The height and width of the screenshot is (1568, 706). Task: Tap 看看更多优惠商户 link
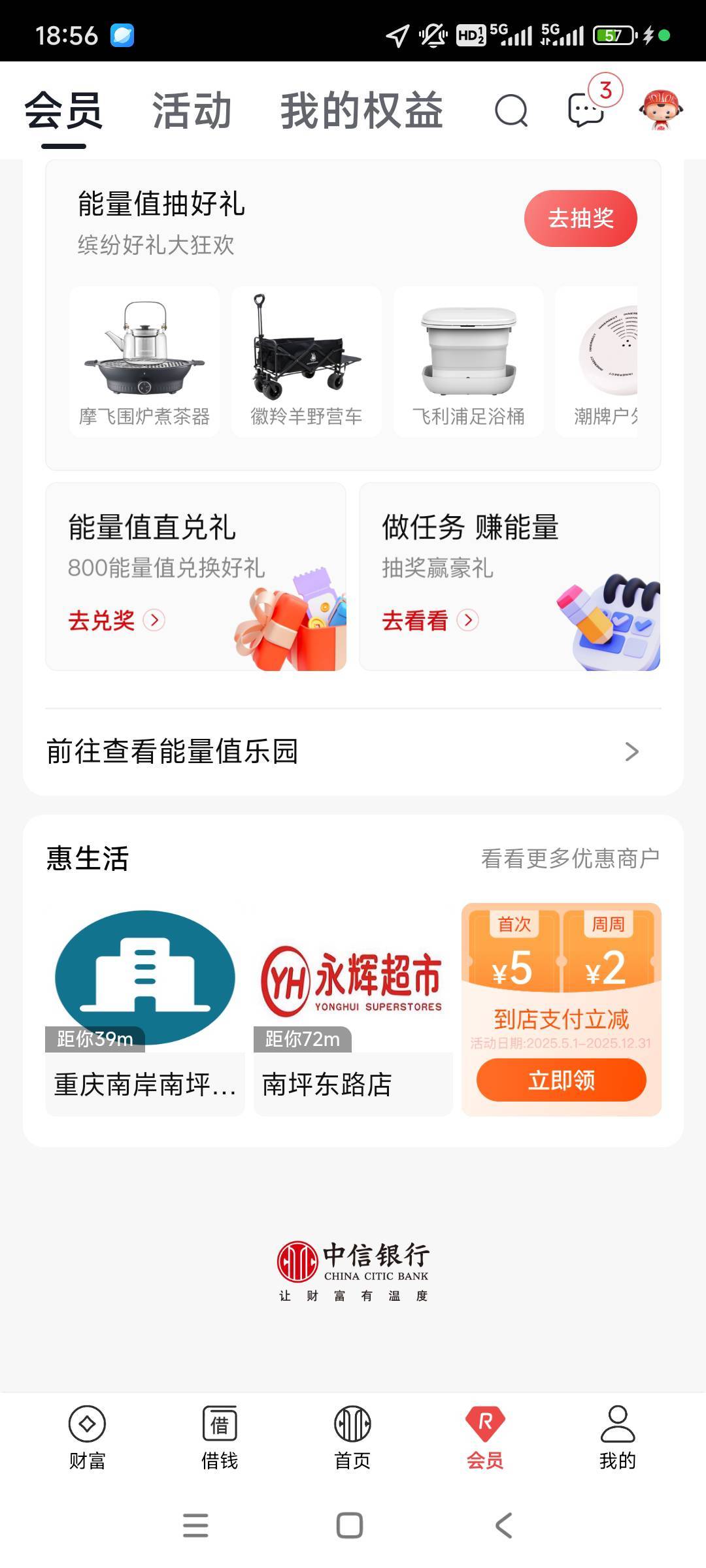point(570,858)
